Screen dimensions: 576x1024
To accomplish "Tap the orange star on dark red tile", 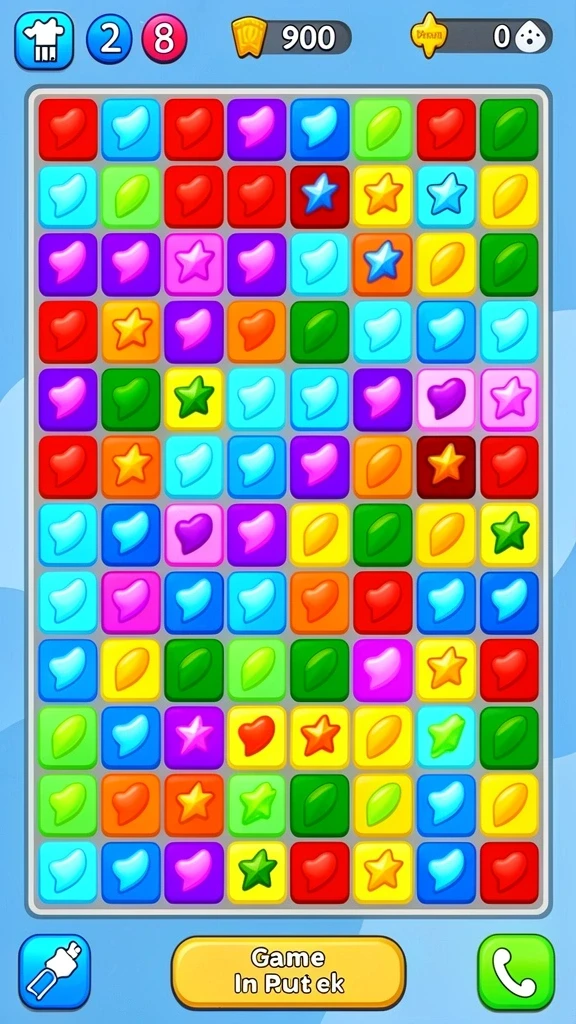I will coord(446,466).
